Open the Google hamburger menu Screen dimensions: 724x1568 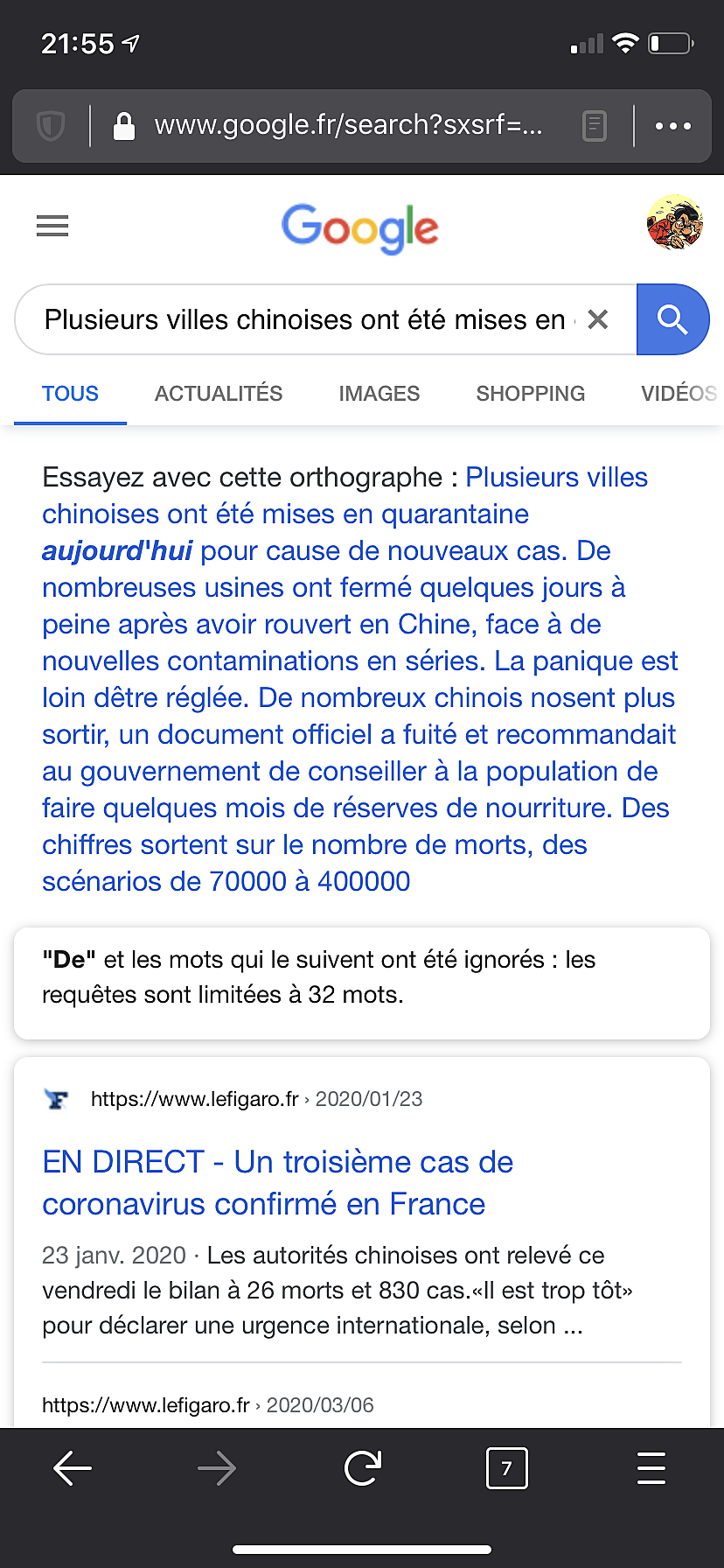pos(52,227)
